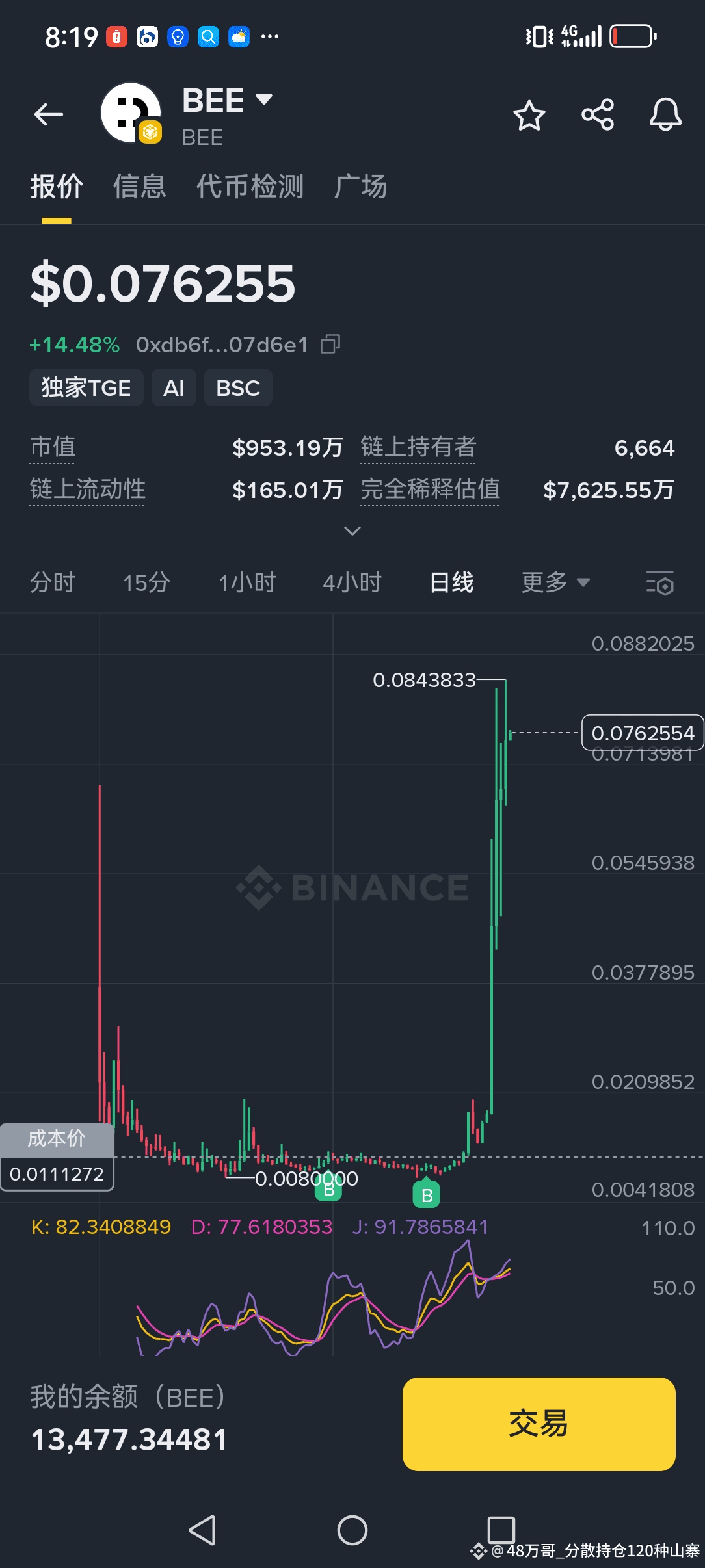
Task: Switch to the 信息 tab
Action: coord(140,187)
